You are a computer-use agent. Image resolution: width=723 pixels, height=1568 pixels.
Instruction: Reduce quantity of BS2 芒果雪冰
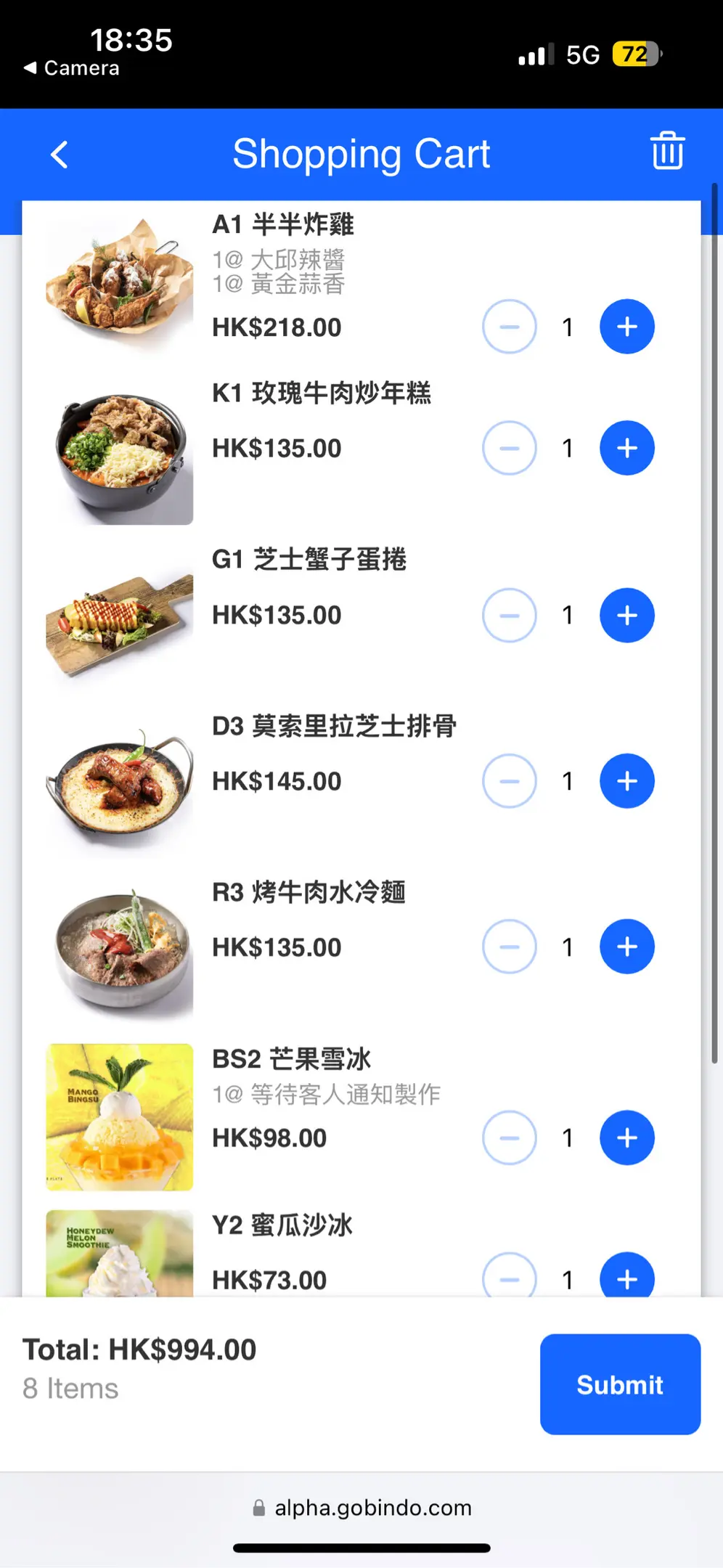(510, 1138)
